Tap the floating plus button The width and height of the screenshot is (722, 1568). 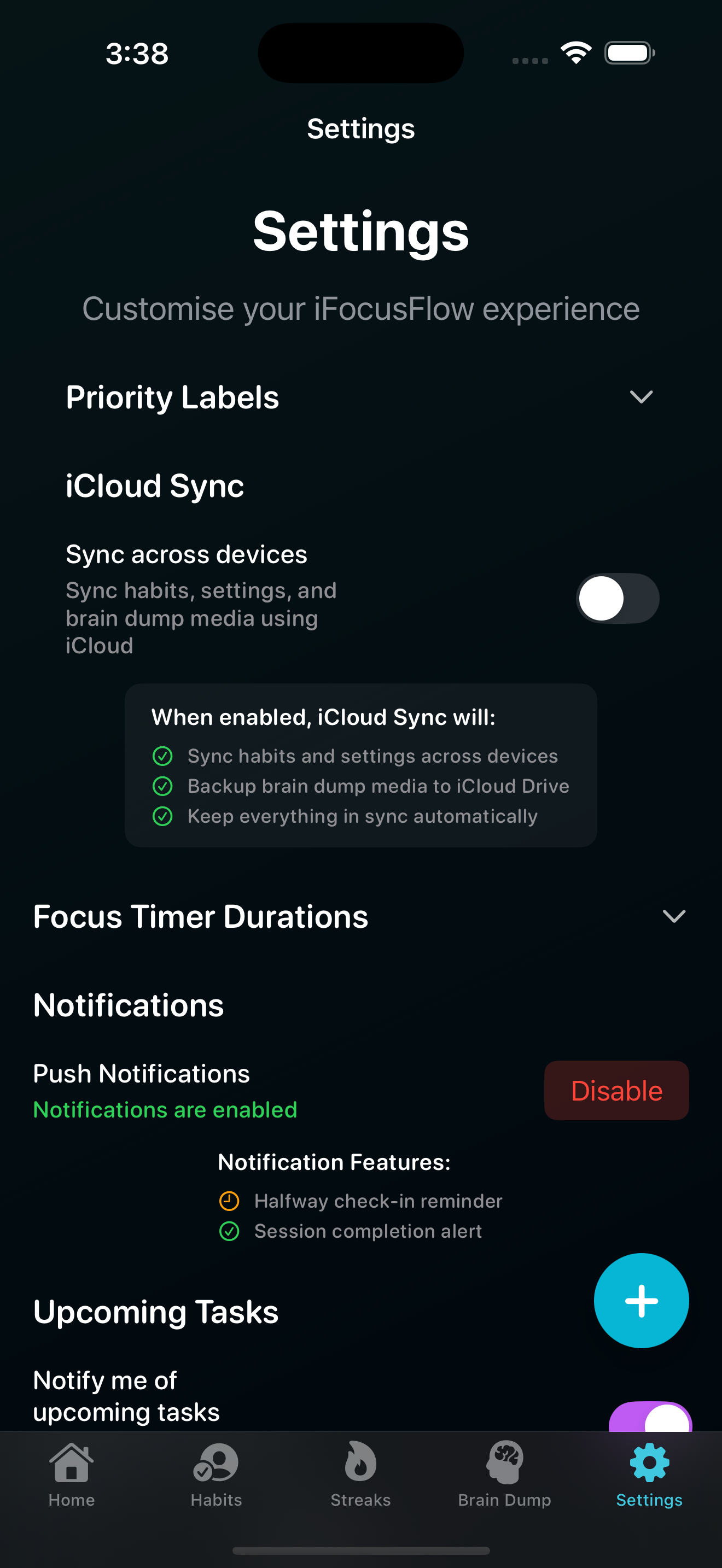(641, 1301)
